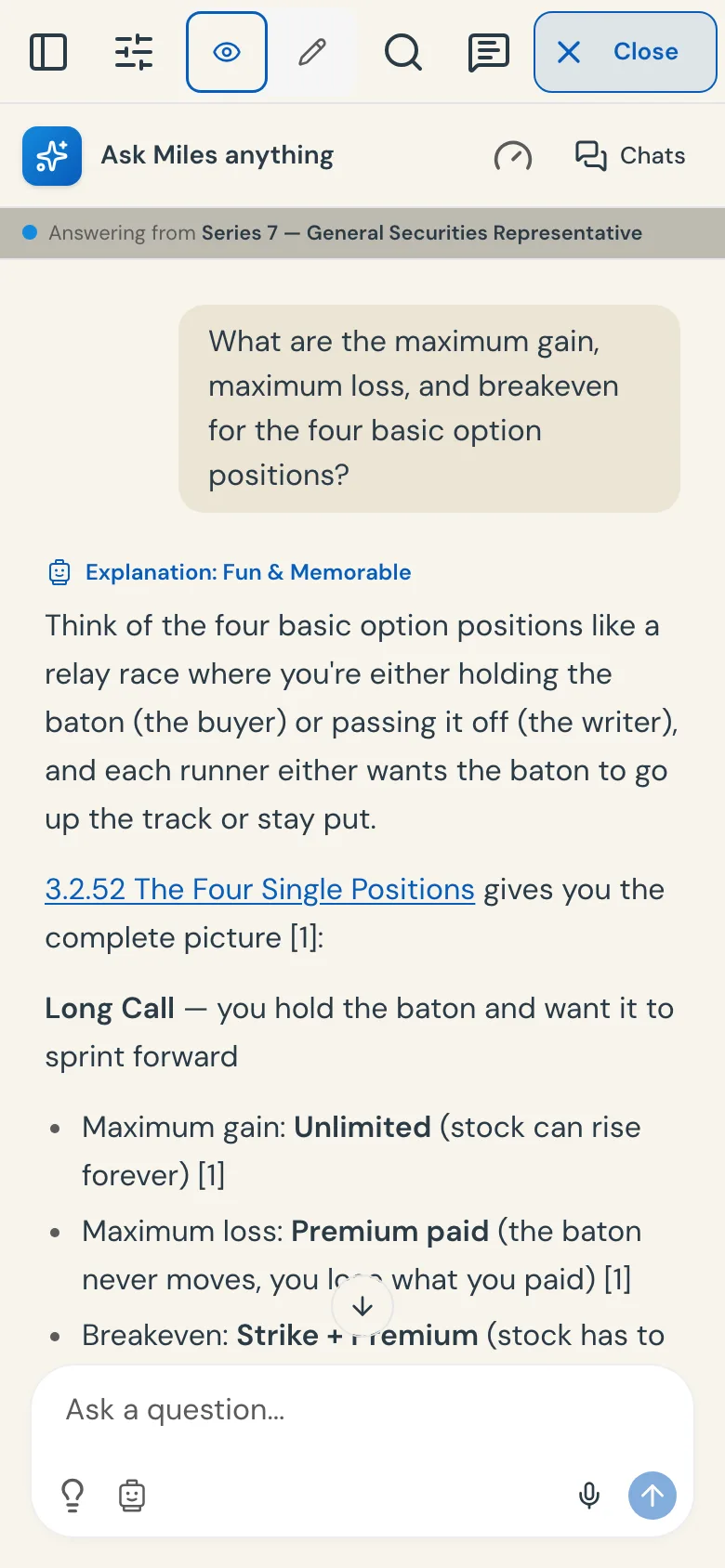The height and width of the screenshot is (1568, 725).
Task: Tap Explanation: Fun & Memorable style label
Action: coord(230,572)
